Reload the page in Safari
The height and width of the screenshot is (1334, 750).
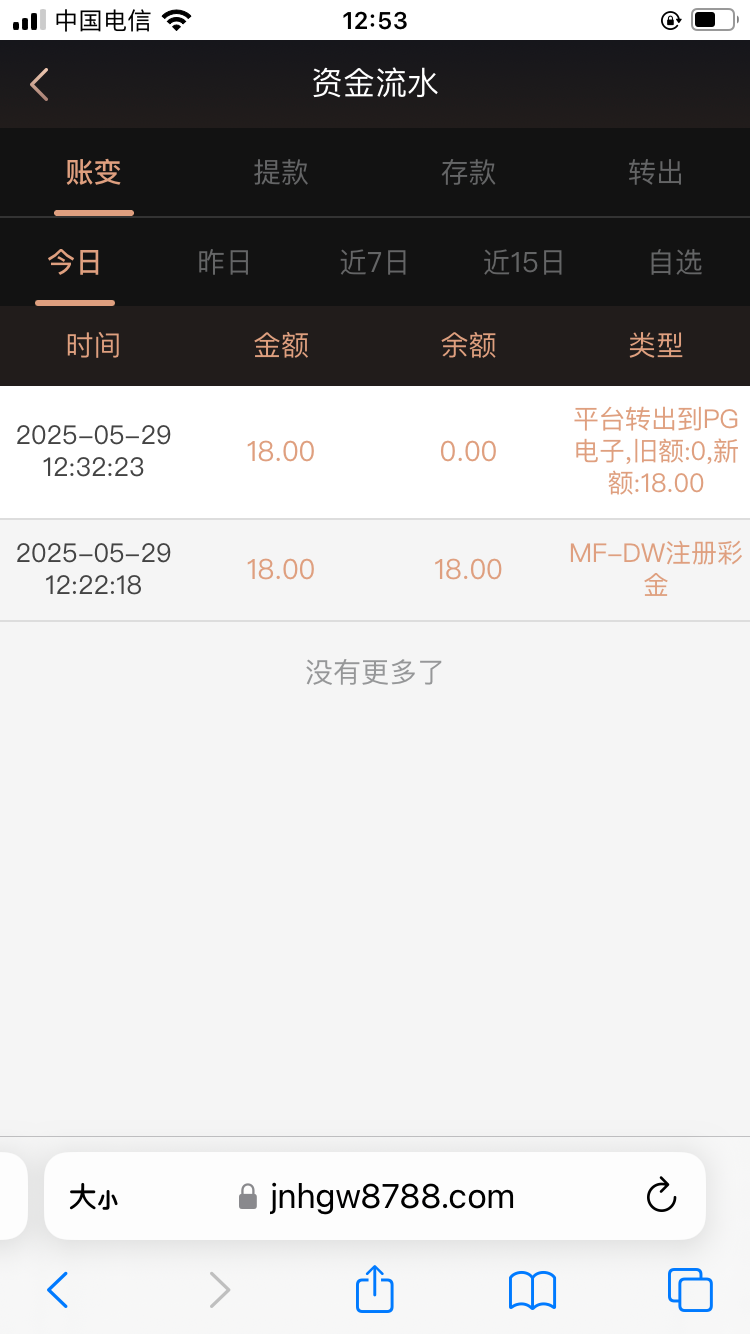click(662, 1196)
